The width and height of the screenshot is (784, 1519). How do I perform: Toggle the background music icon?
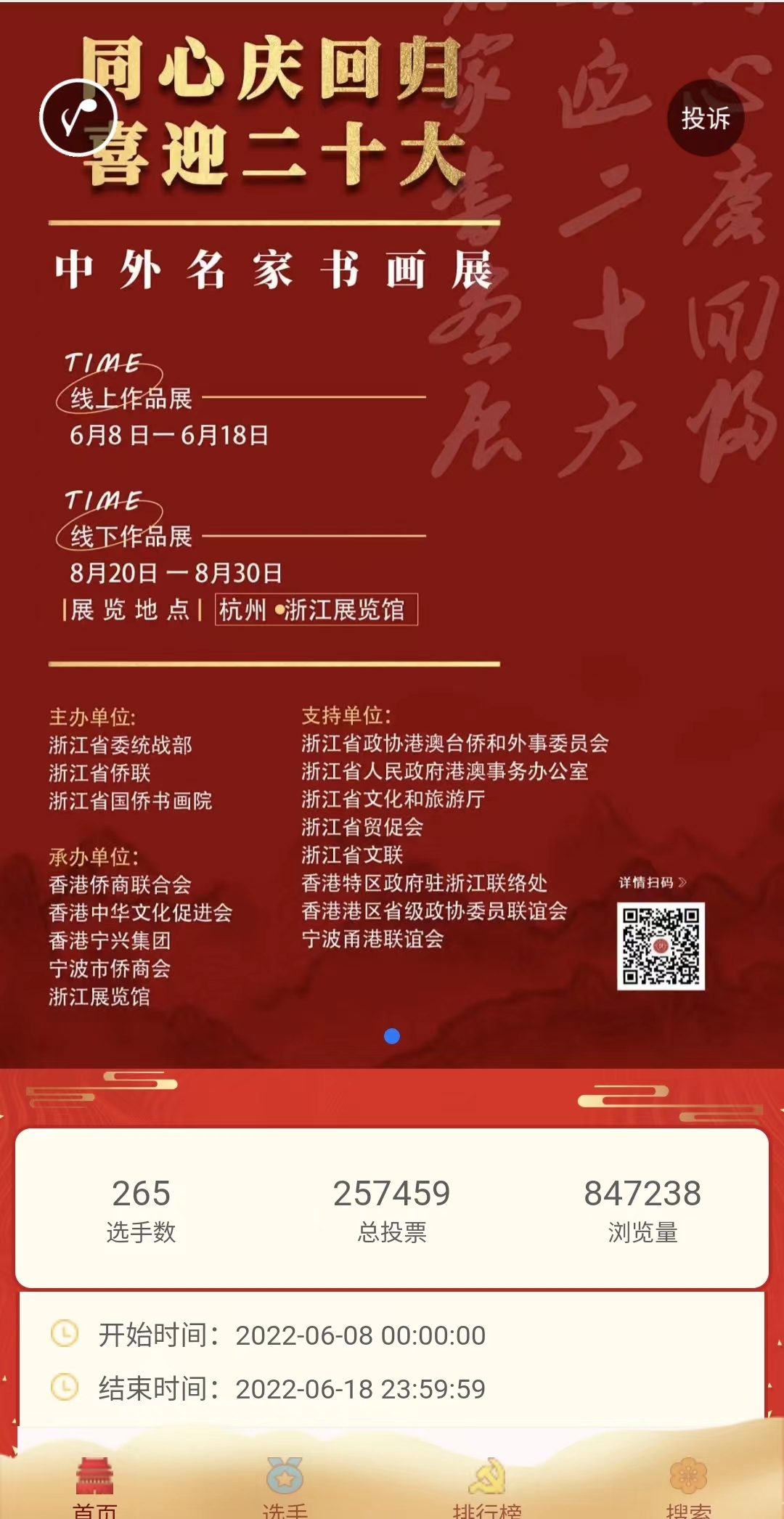(x=78, y=117)
